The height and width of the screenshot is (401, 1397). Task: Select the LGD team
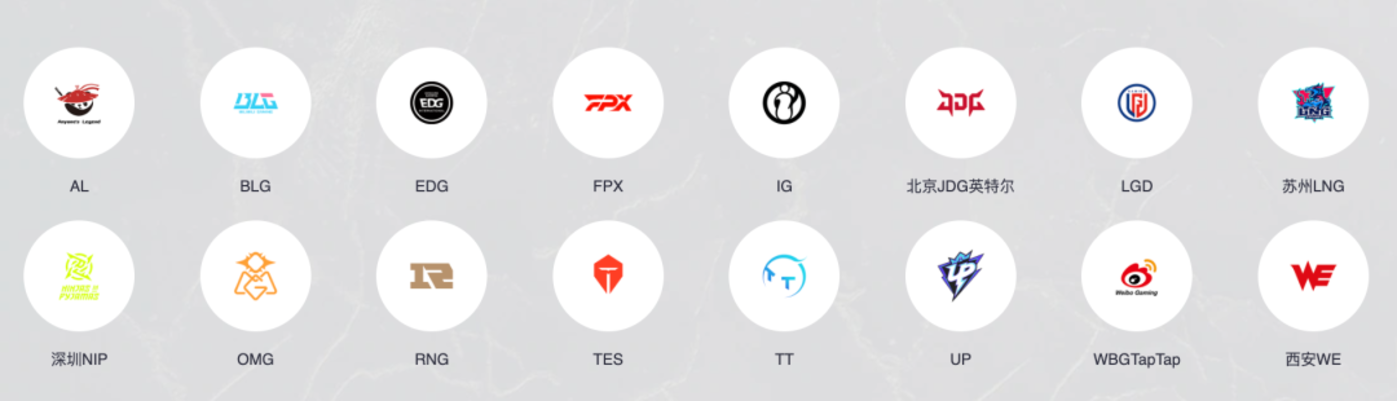click(x=1136, y=103)
